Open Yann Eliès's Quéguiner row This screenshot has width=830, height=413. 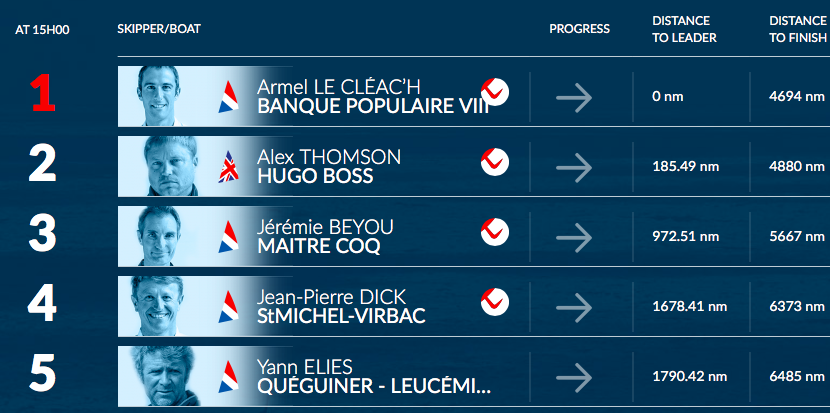374,377
